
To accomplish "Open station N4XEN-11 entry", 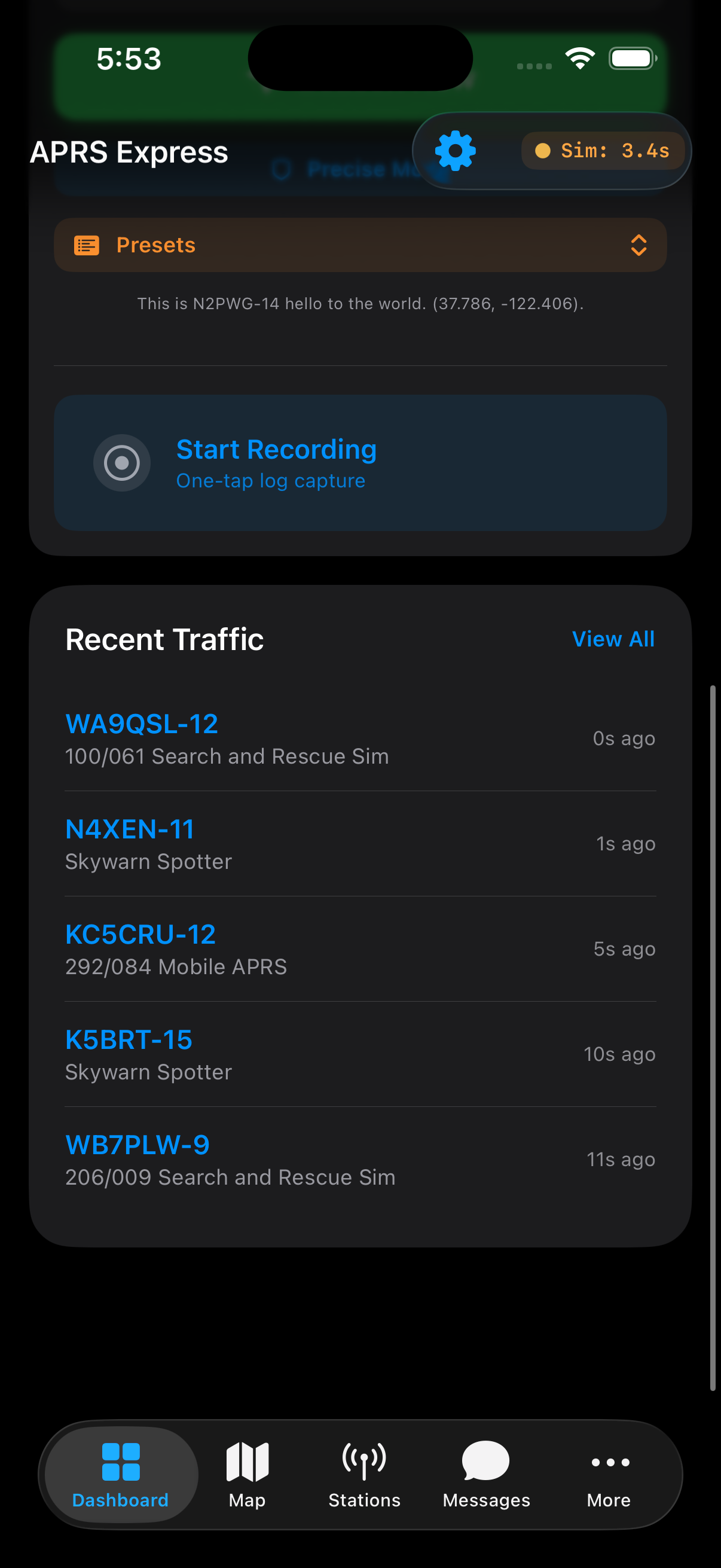I will pos(360,844).
